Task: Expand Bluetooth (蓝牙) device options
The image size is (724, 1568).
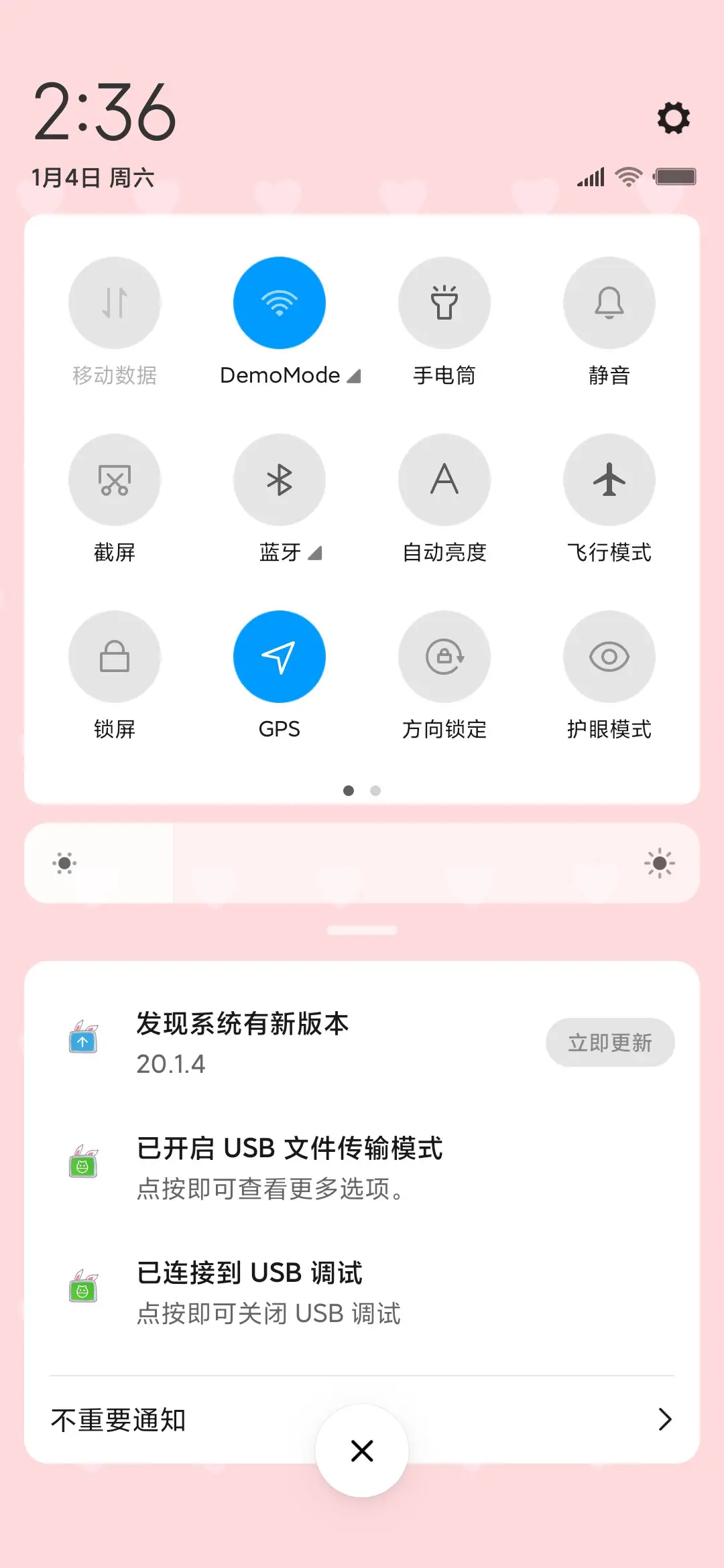Action: [314, 553]
